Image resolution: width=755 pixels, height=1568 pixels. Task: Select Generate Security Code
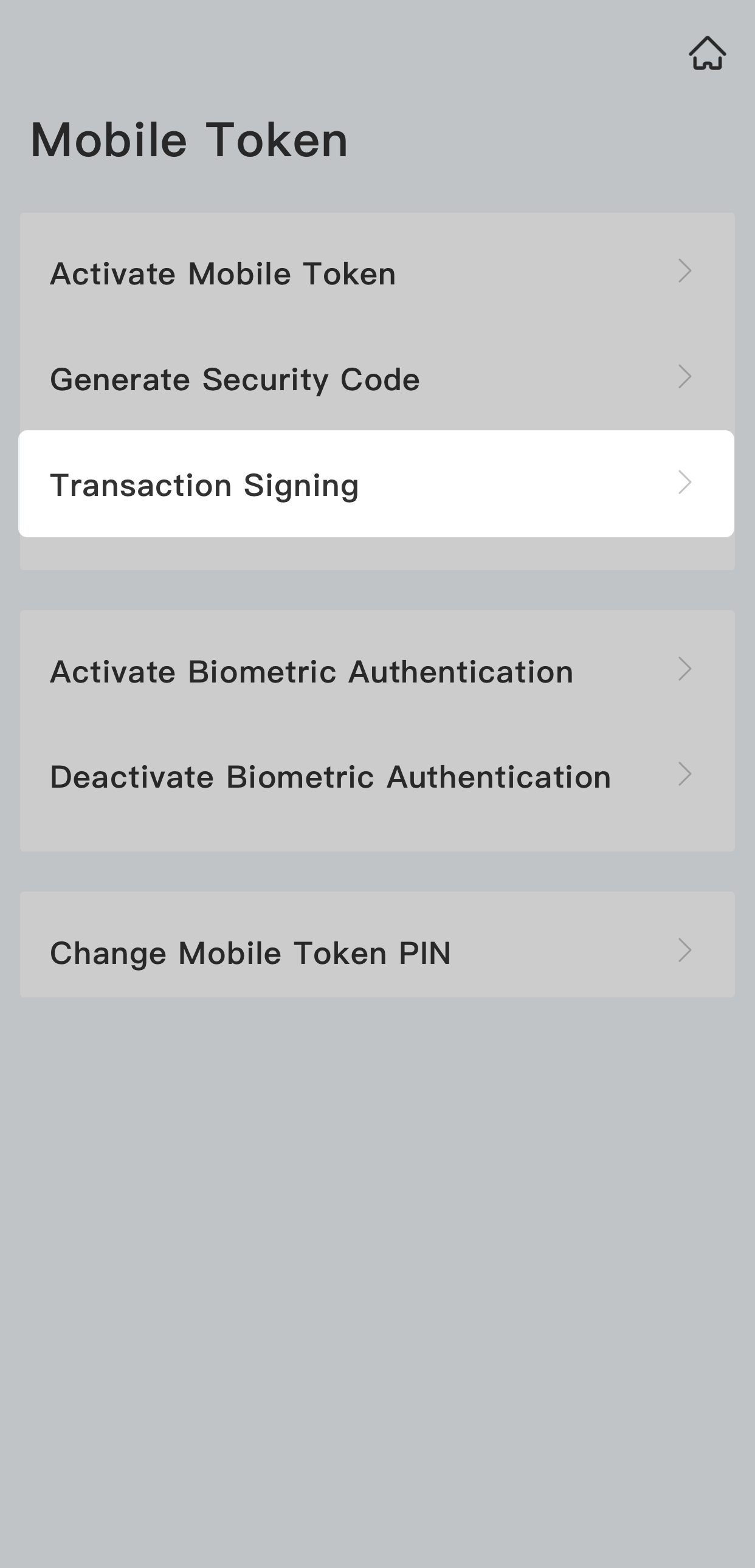376,379
